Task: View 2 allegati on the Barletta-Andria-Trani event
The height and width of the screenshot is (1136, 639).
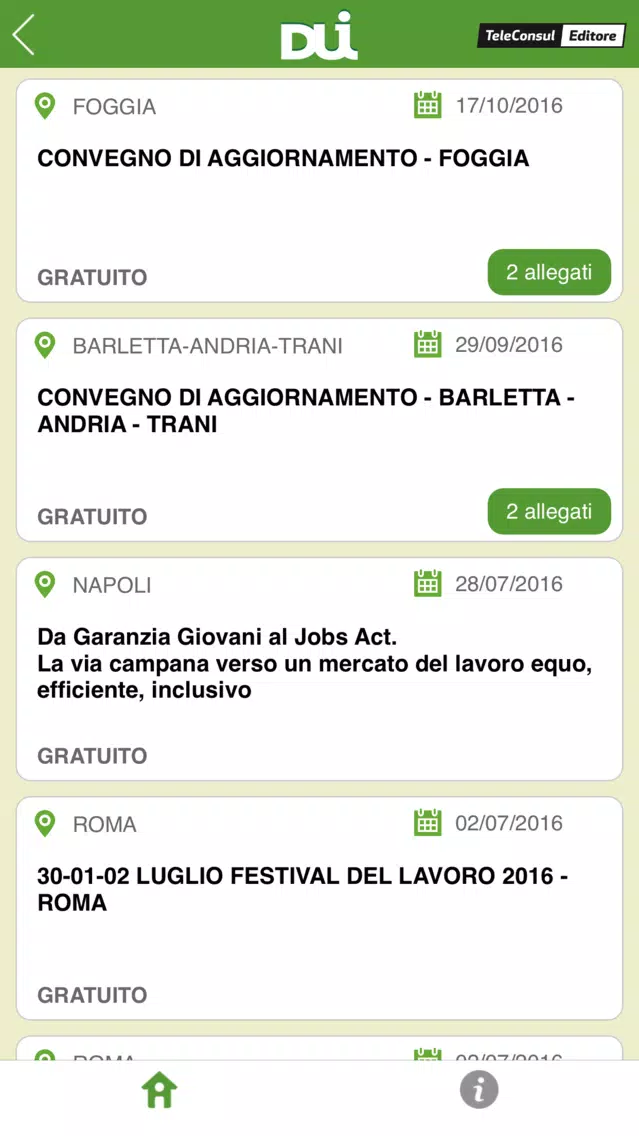Action: [x=549, y=511]
